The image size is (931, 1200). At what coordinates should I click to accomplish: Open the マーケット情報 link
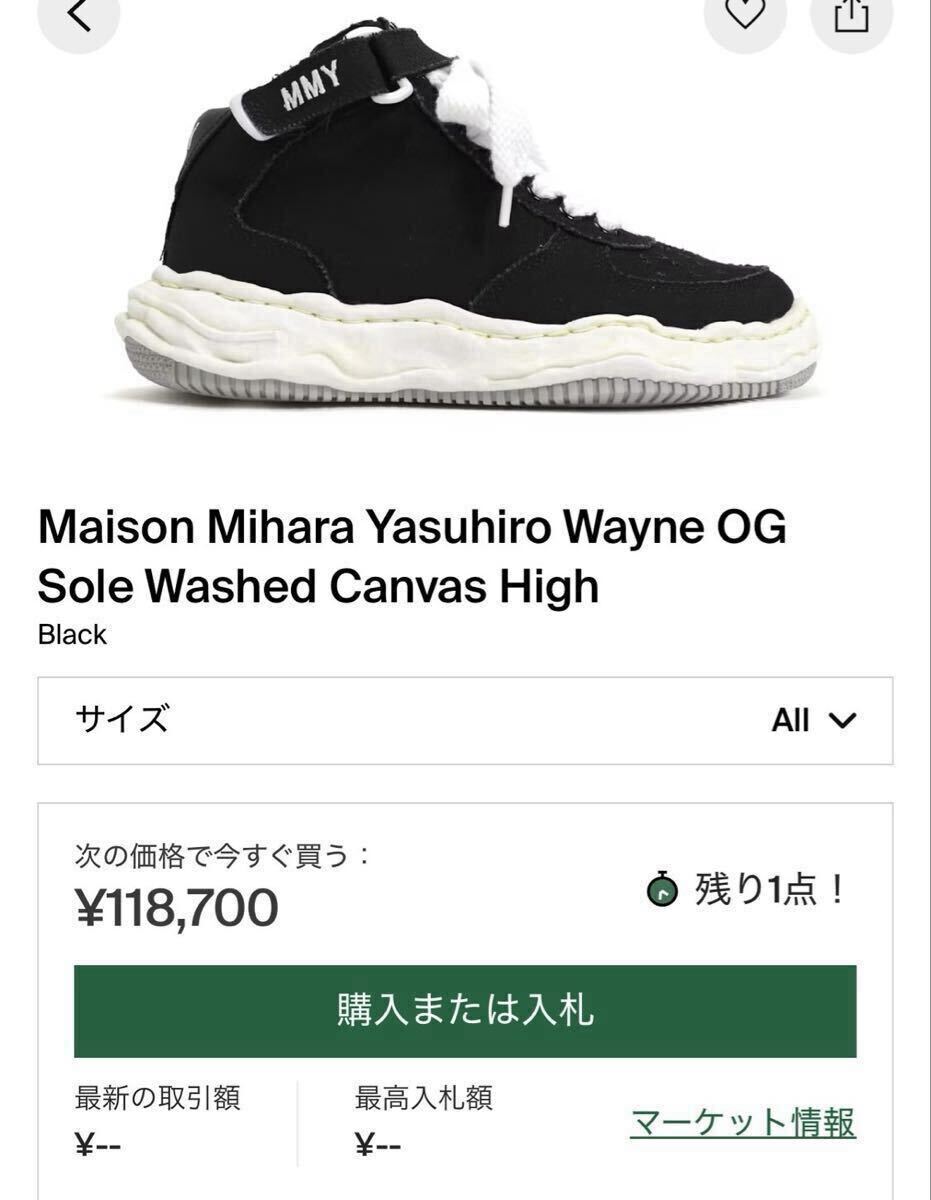coord(743,1122)
